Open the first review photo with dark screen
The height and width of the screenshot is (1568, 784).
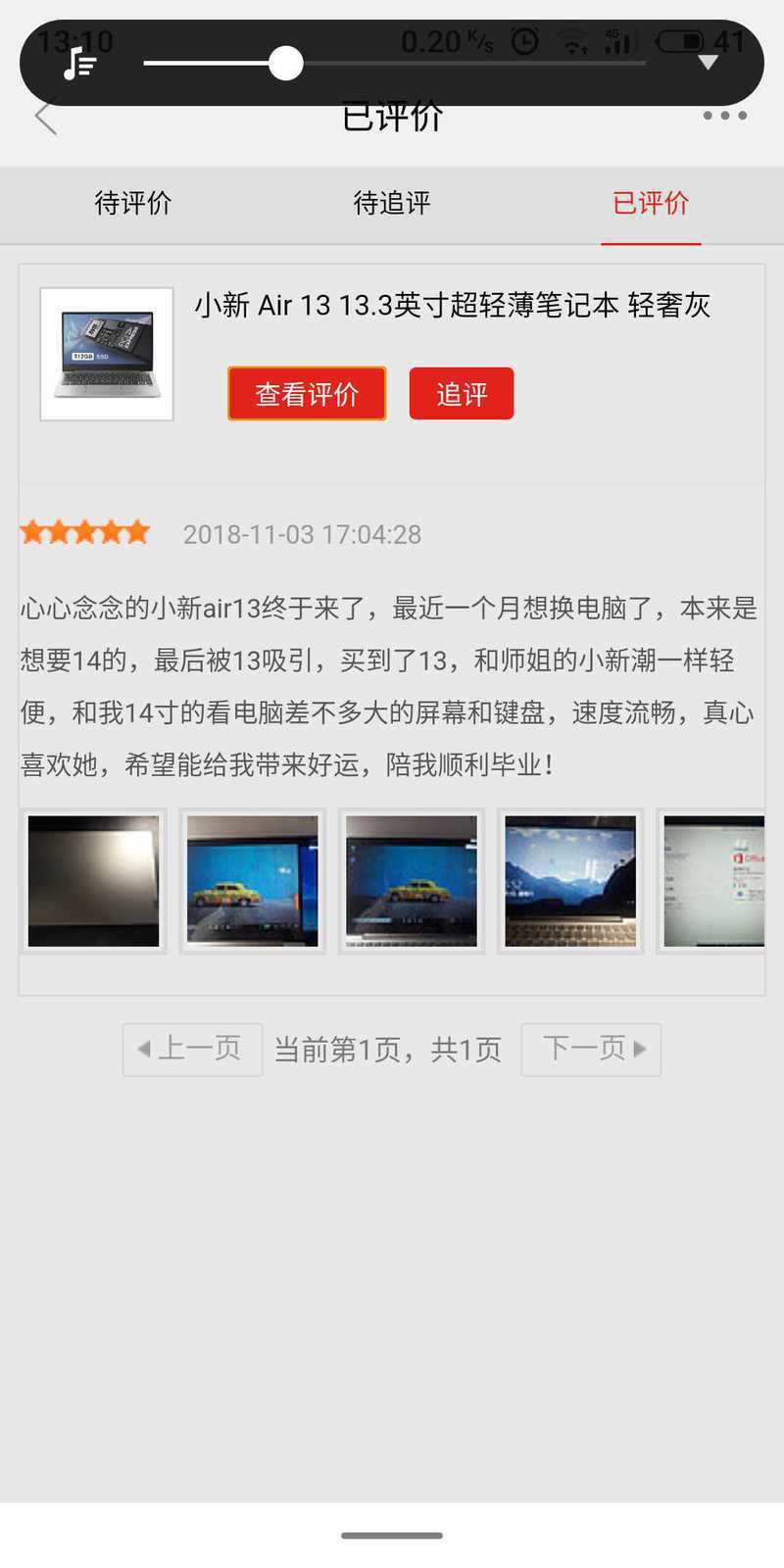click(93, 881)
